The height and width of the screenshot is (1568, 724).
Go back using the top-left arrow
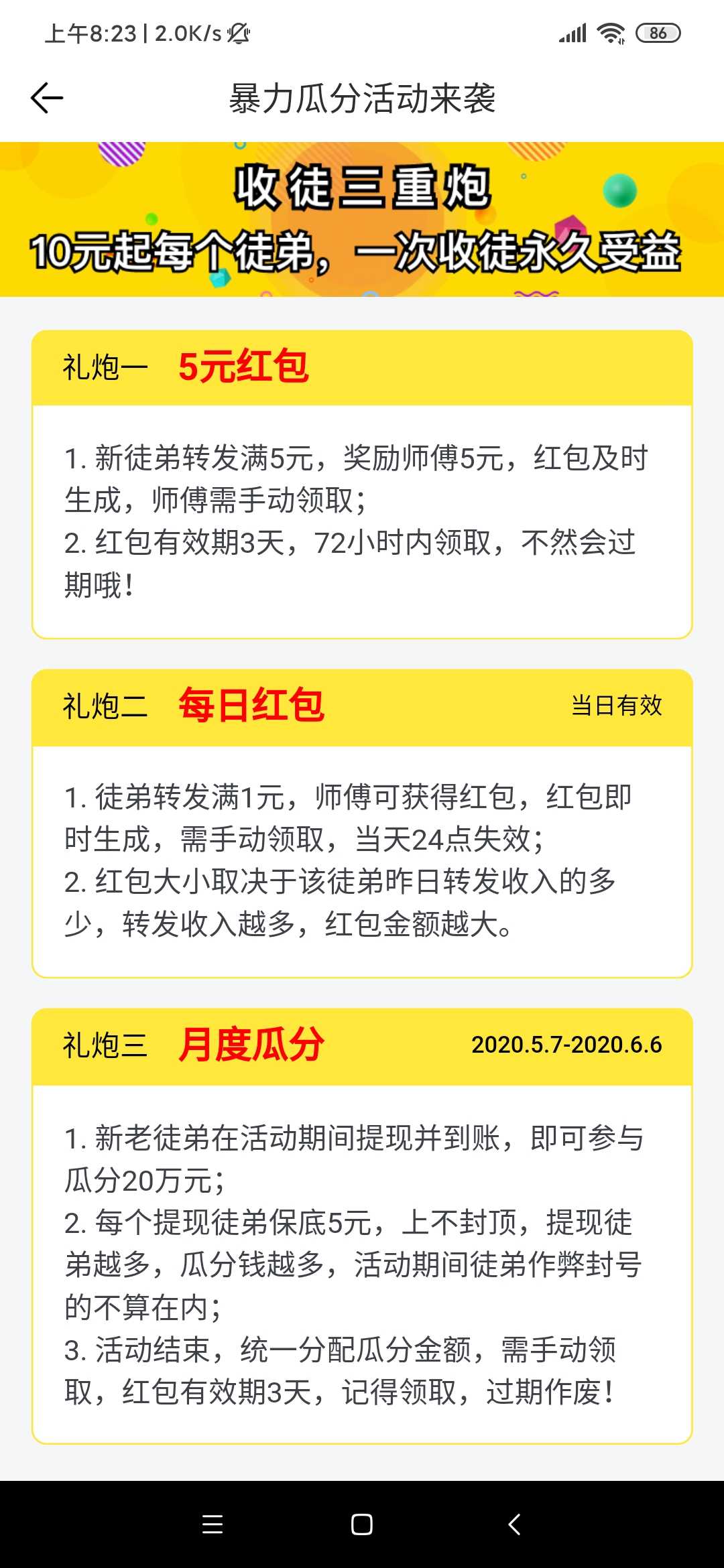point(47,98)
